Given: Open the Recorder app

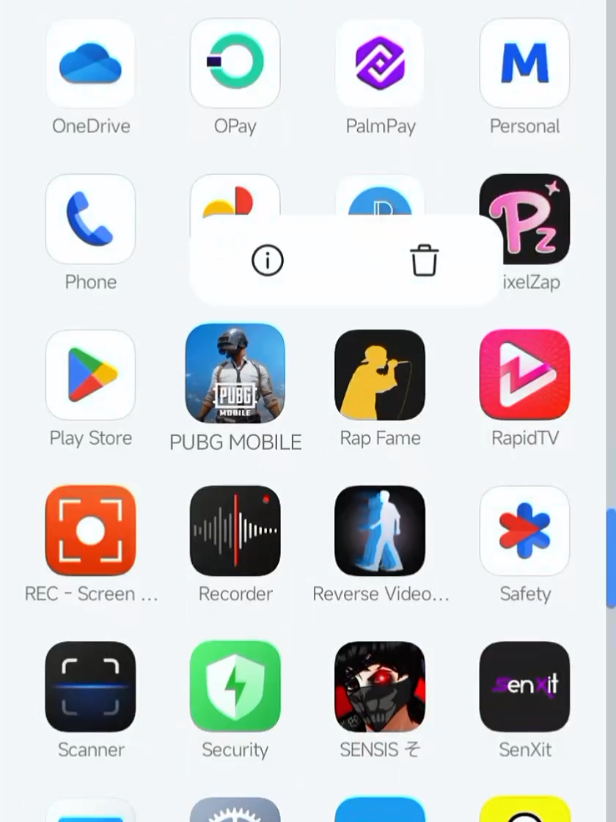Looking at the screenshot, I should [235, 531].
